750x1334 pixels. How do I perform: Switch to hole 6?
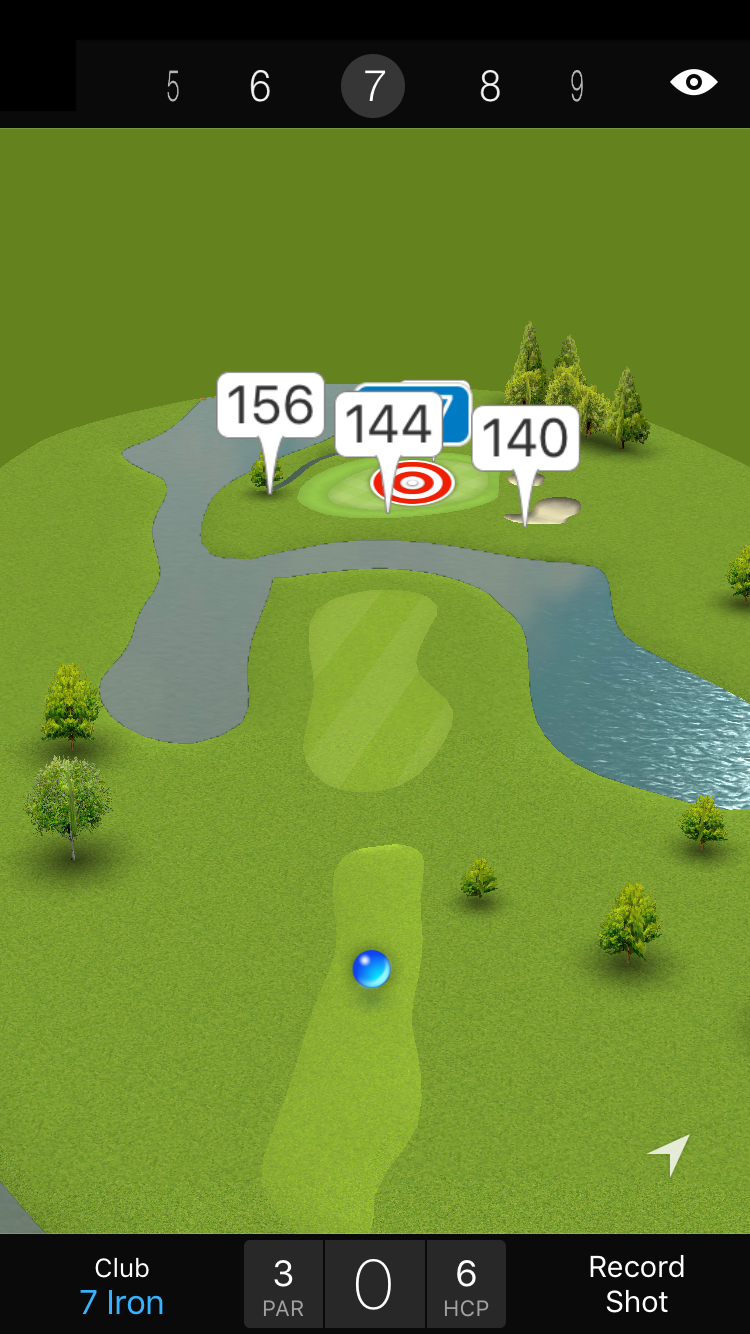click(260, 87)
